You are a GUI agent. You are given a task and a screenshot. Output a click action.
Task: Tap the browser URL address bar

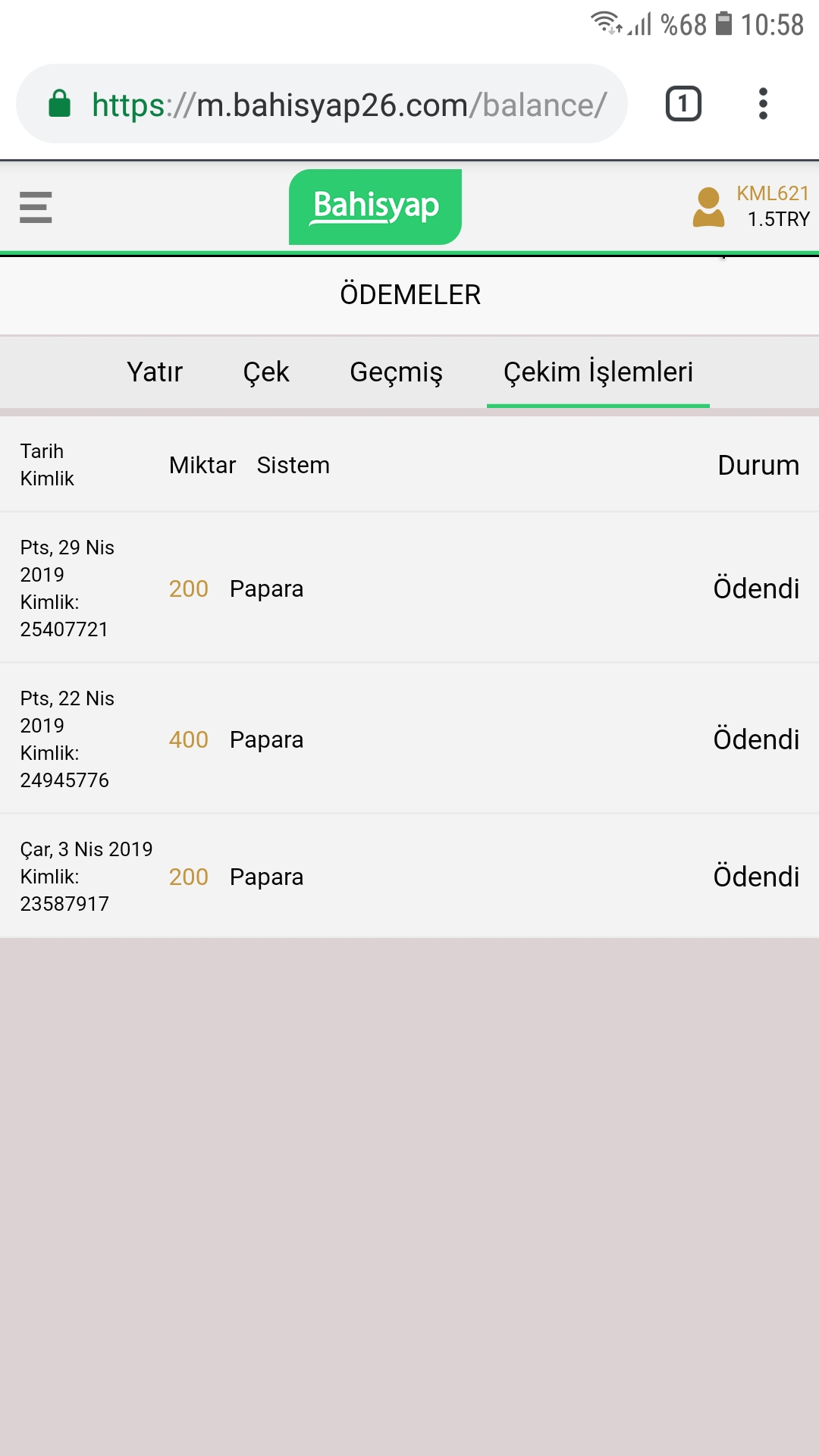[322, 104]
